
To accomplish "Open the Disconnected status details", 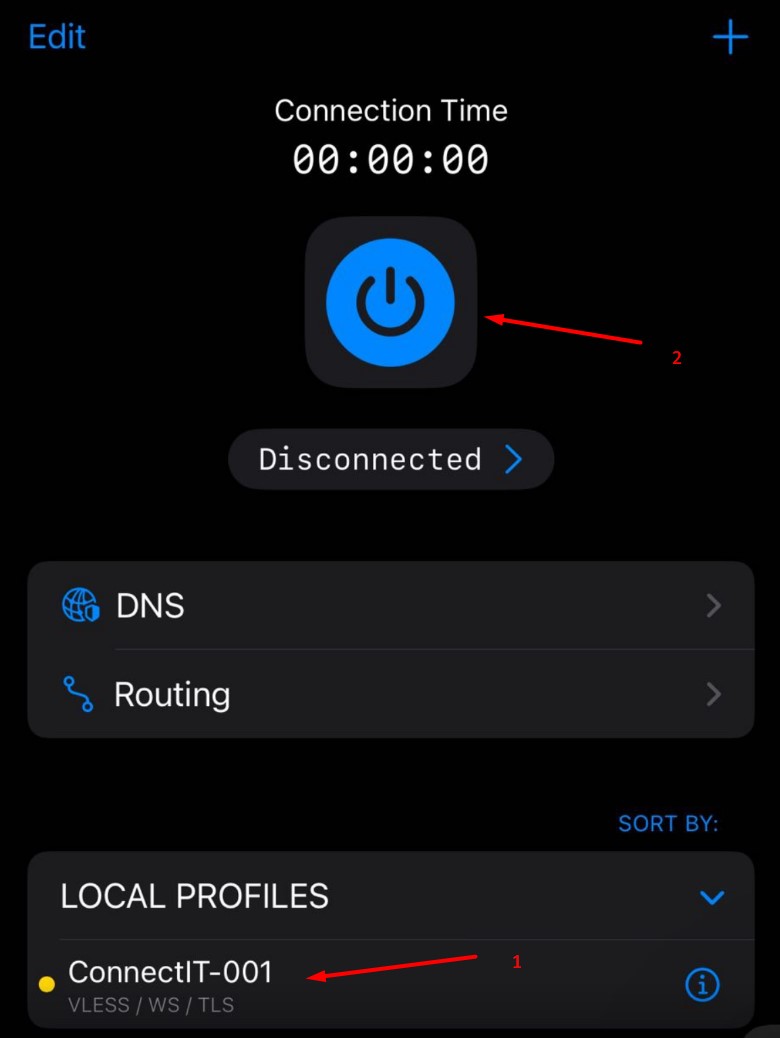I will click(x=391, y=459).
